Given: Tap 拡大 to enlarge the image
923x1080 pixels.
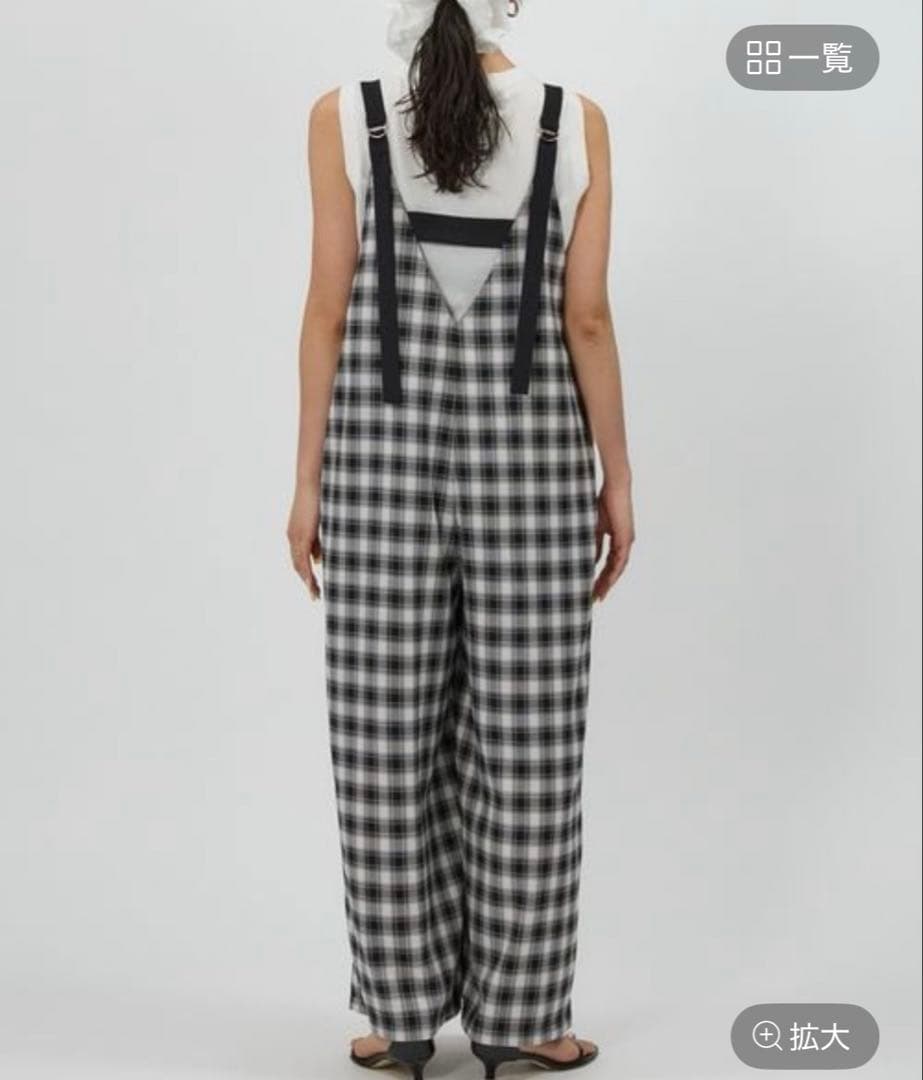Looking at the screenshot, I should tap(804, 1036).
